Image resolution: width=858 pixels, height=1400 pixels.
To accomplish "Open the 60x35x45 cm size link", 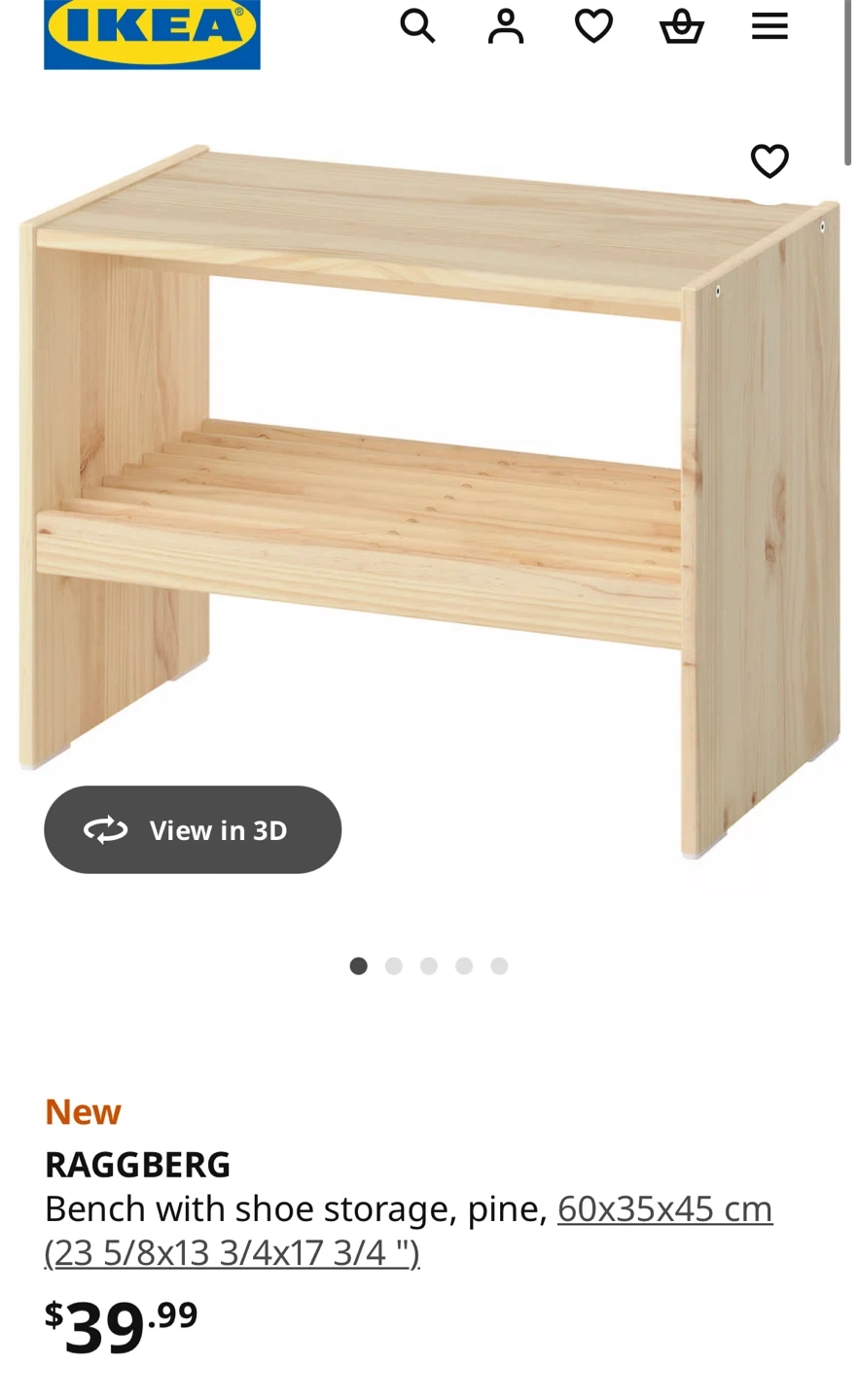I will [x=664, y=1208].
